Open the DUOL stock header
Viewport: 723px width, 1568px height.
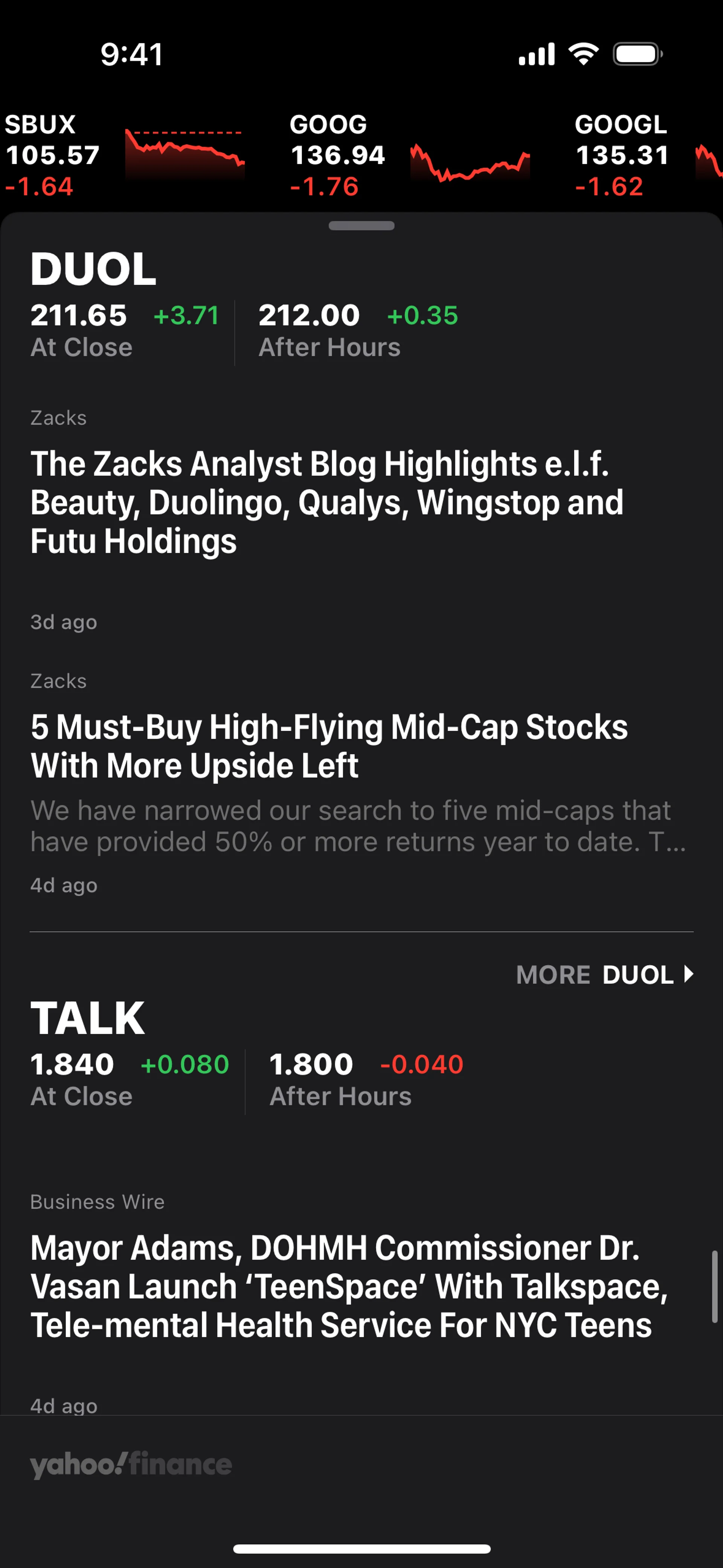94,270
